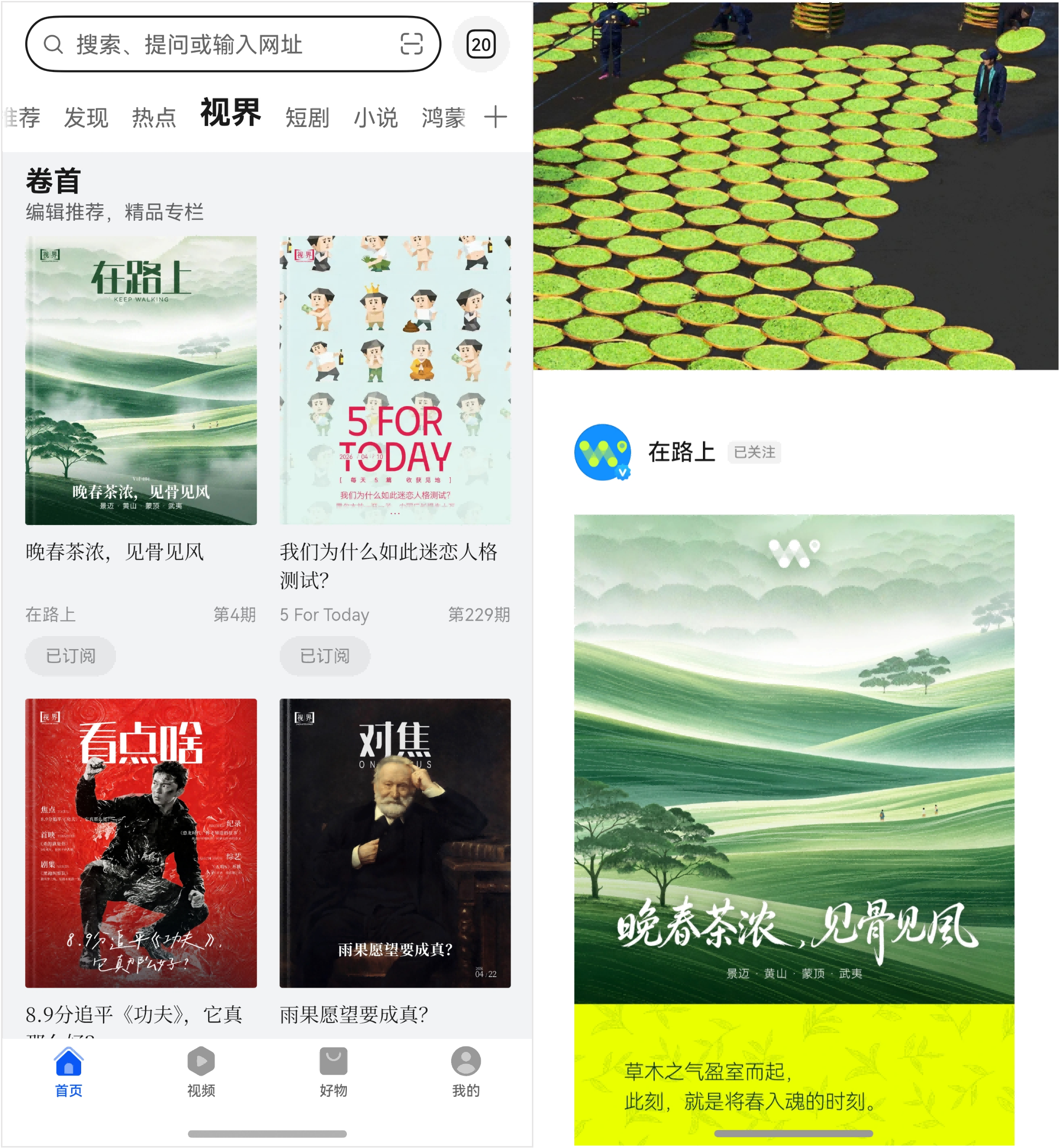The width and height of the screenshot is (1059, 1148).
Task: Open the tab manager showing 20 tabs
Action: pyautogui.click(x=480, y=44)
